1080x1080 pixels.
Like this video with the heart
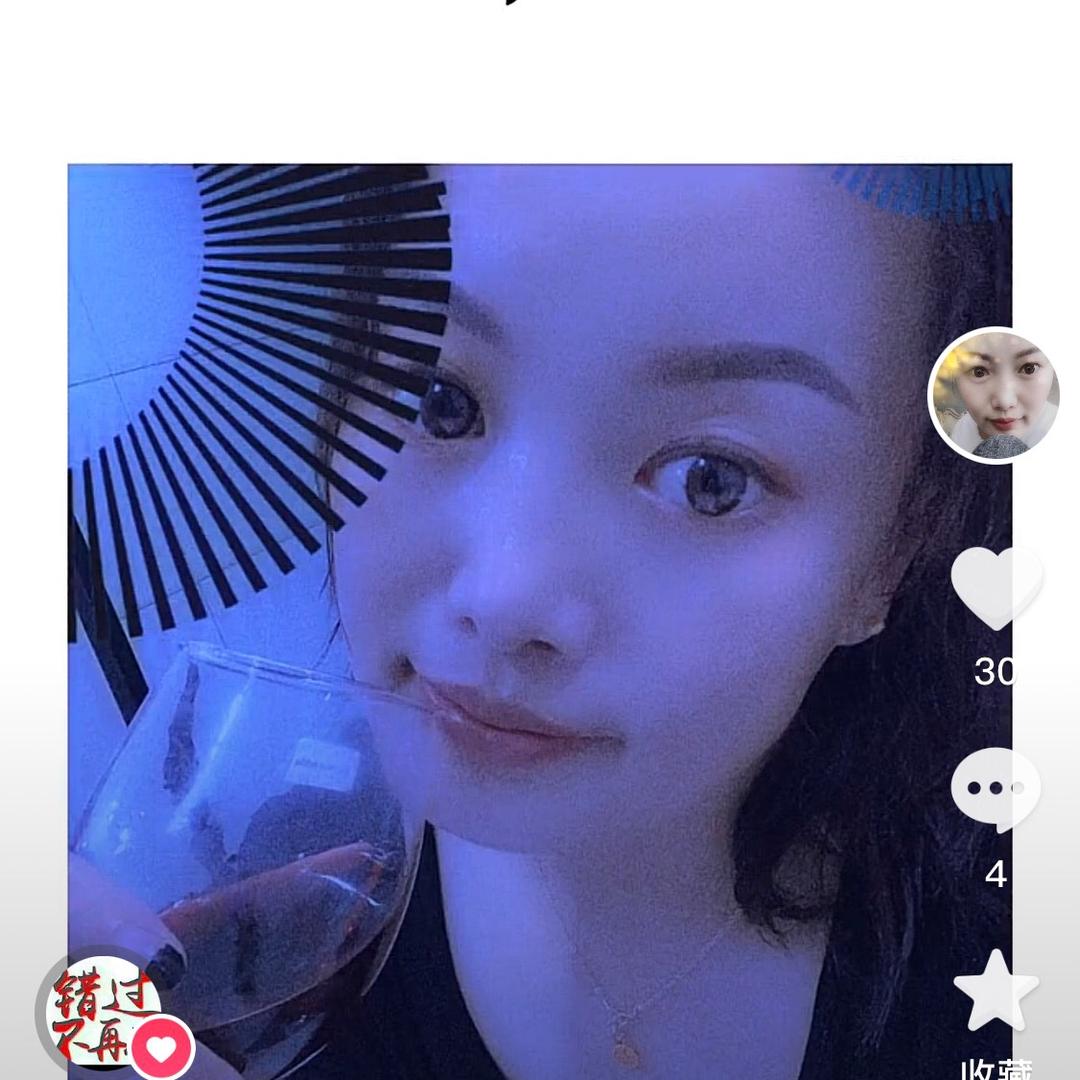(x=995, y=588)
